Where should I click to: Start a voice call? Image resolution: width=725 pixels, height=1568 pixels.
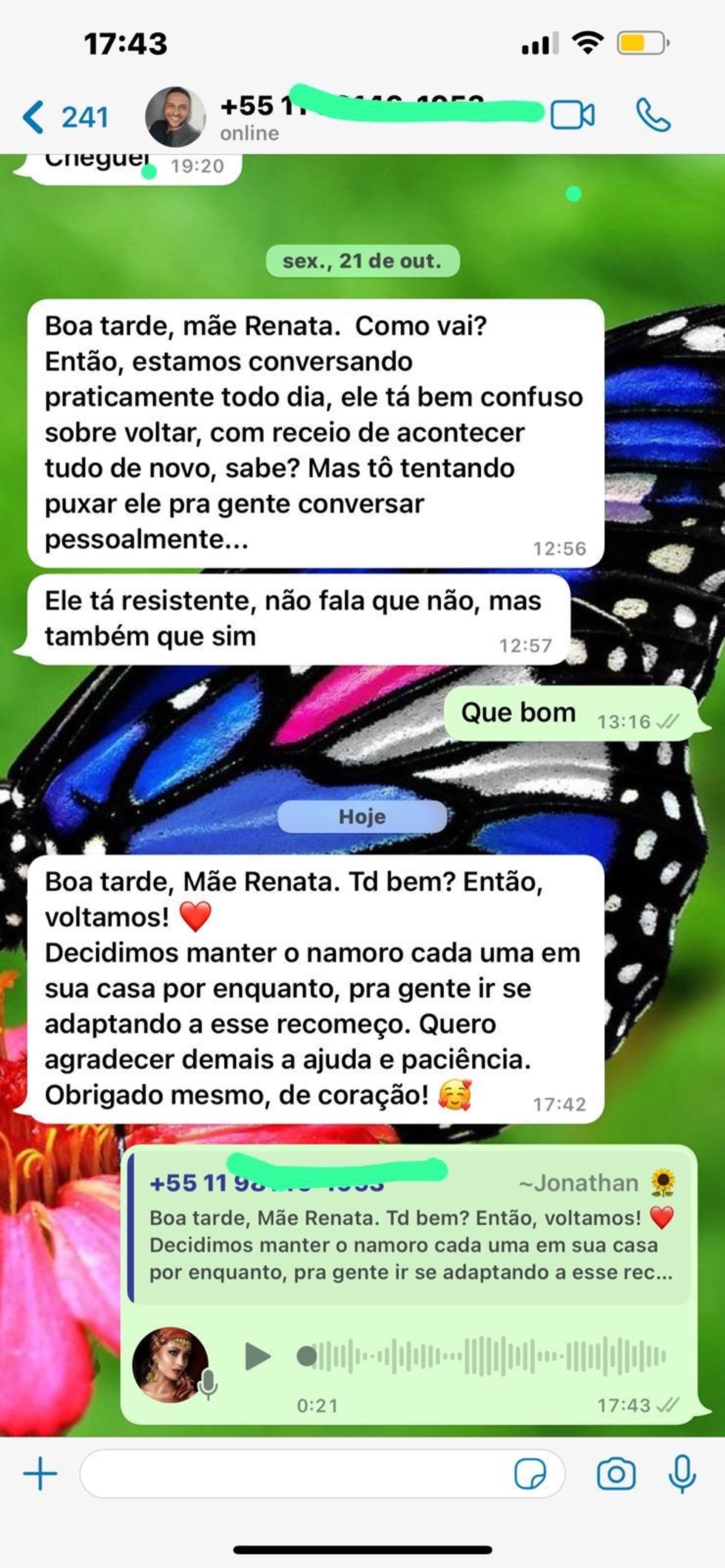tap(653, 115)
